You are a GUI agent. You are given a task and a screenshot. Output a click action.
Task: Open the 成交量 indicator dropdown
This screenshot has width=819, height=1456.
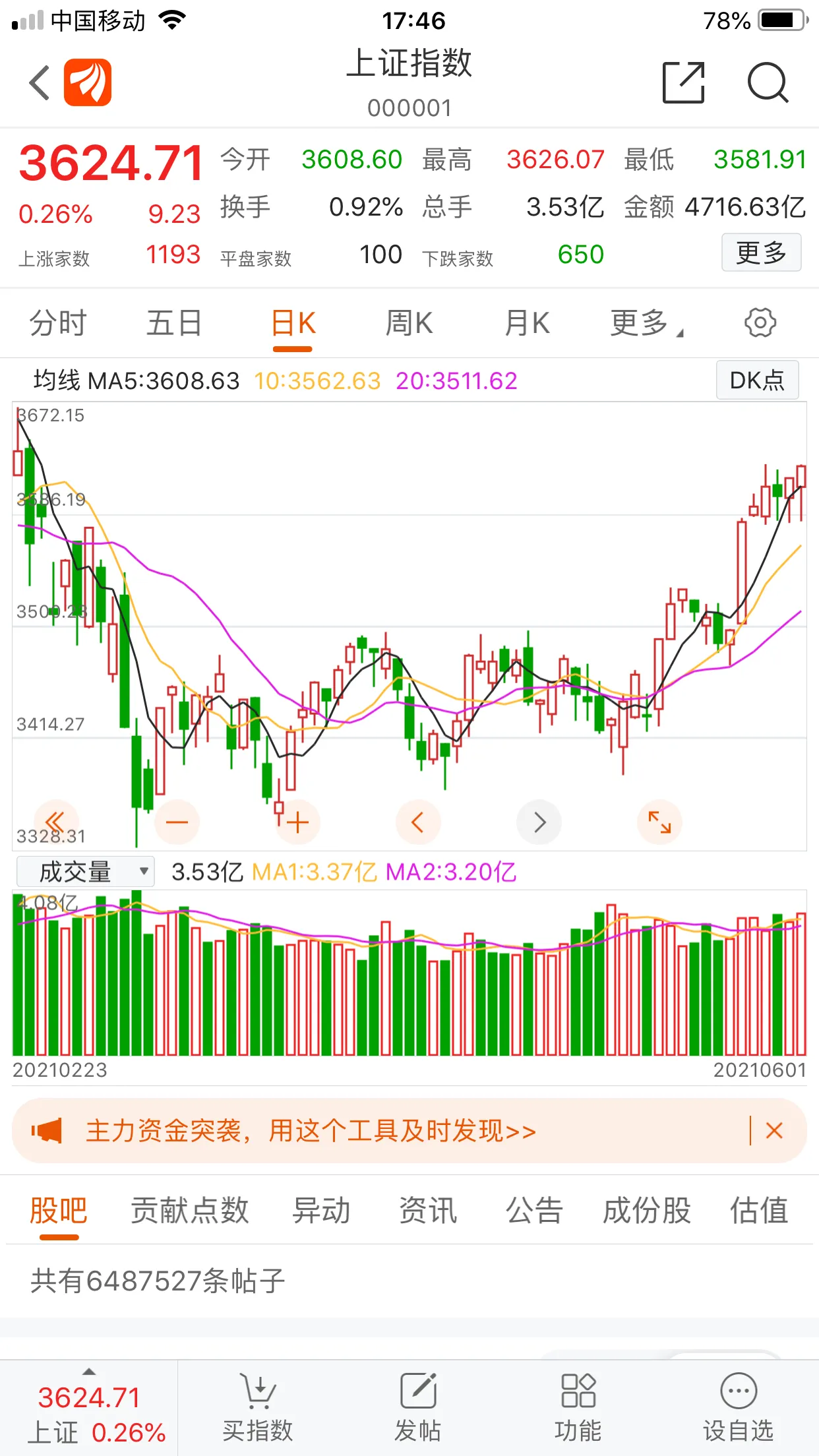[x=86, y=872]
